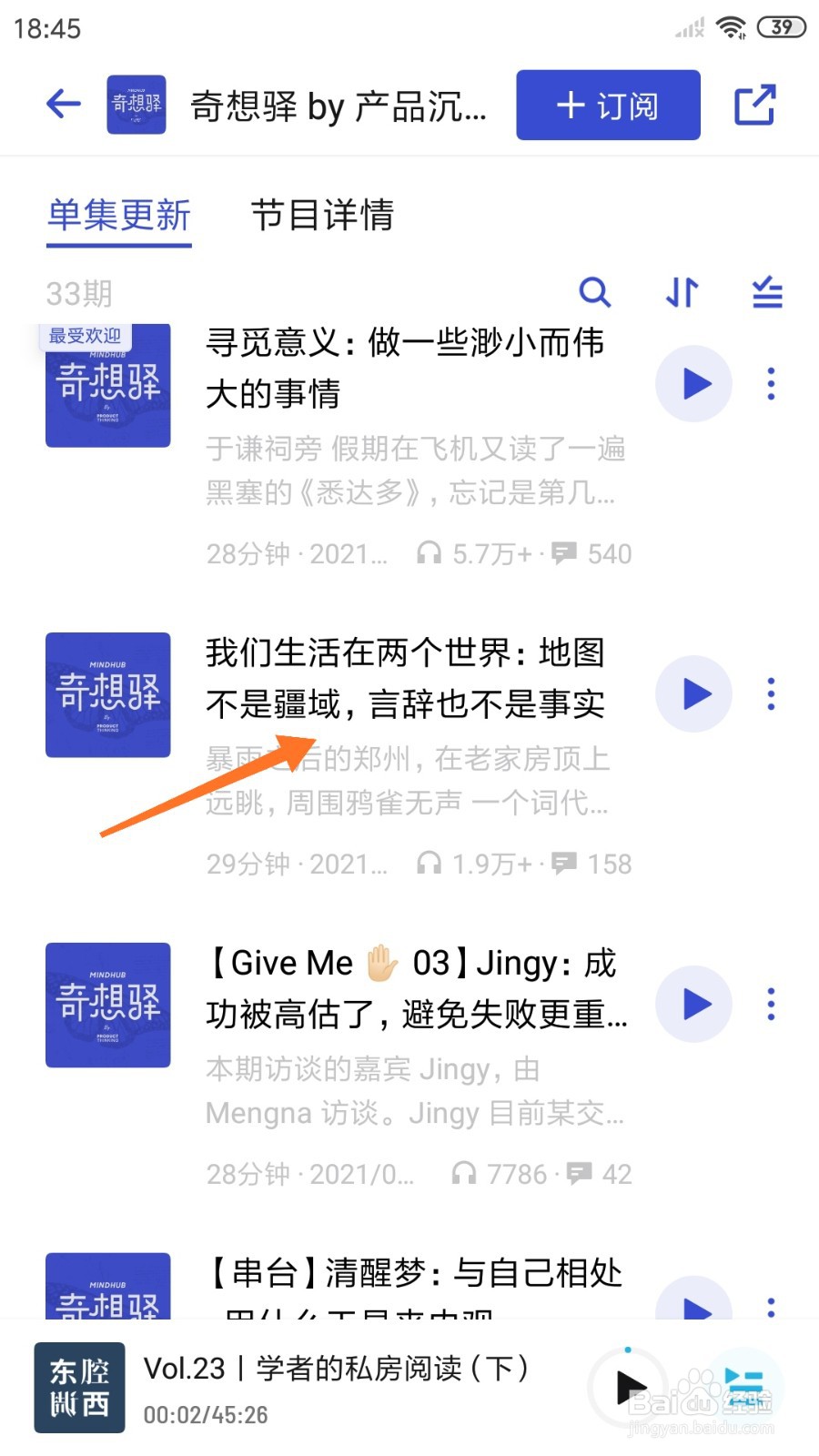
Task: Open the played-episodes filter icon
Action: [x=765, y=293]
